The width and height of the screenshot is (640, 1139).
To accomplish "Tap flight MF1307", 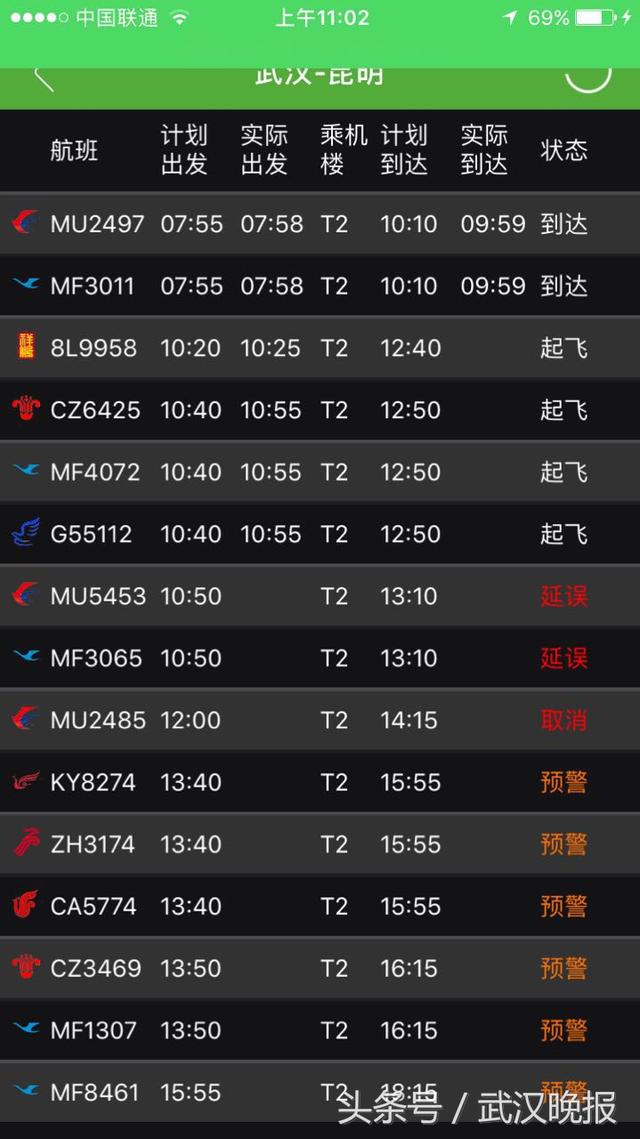I will tap(320, 1030).
